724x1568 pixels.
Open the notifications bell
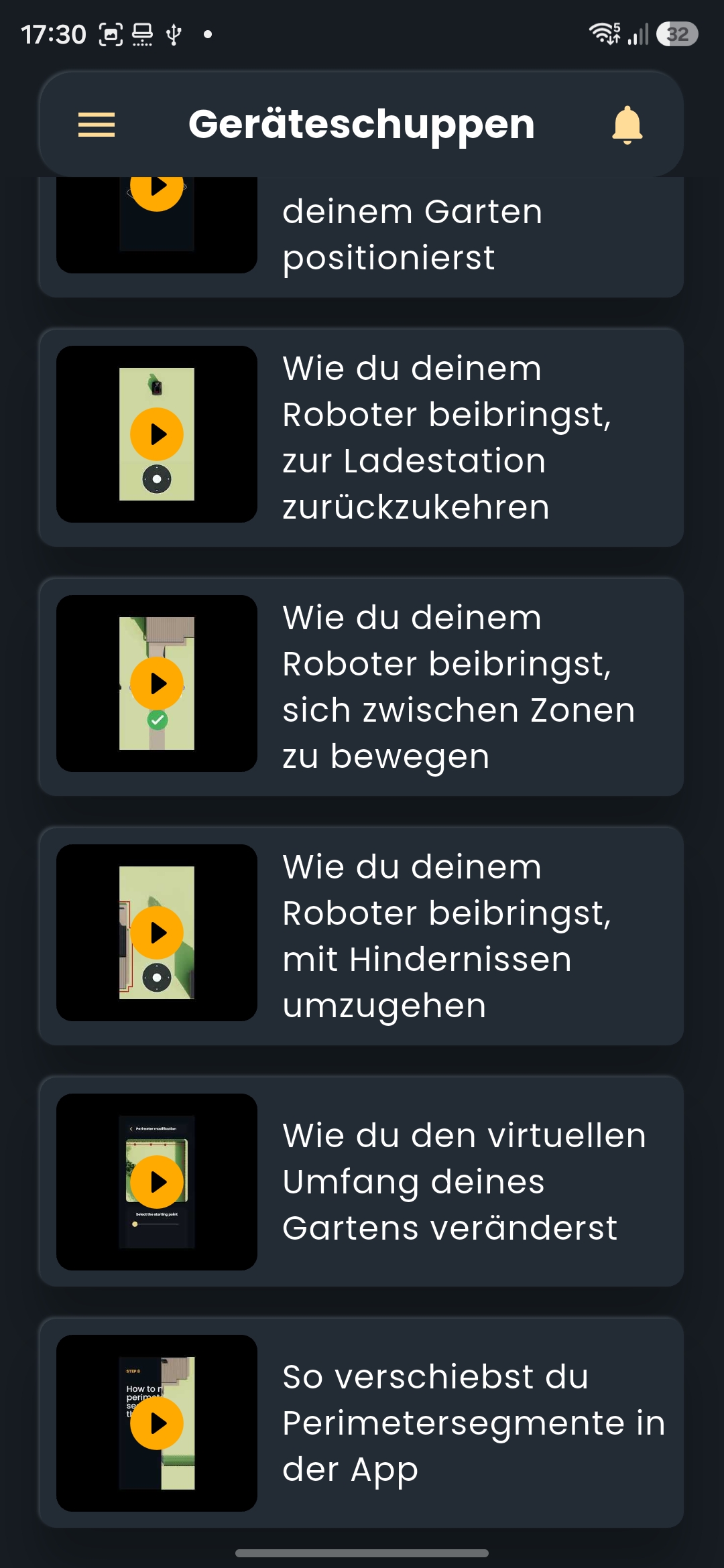627,125
